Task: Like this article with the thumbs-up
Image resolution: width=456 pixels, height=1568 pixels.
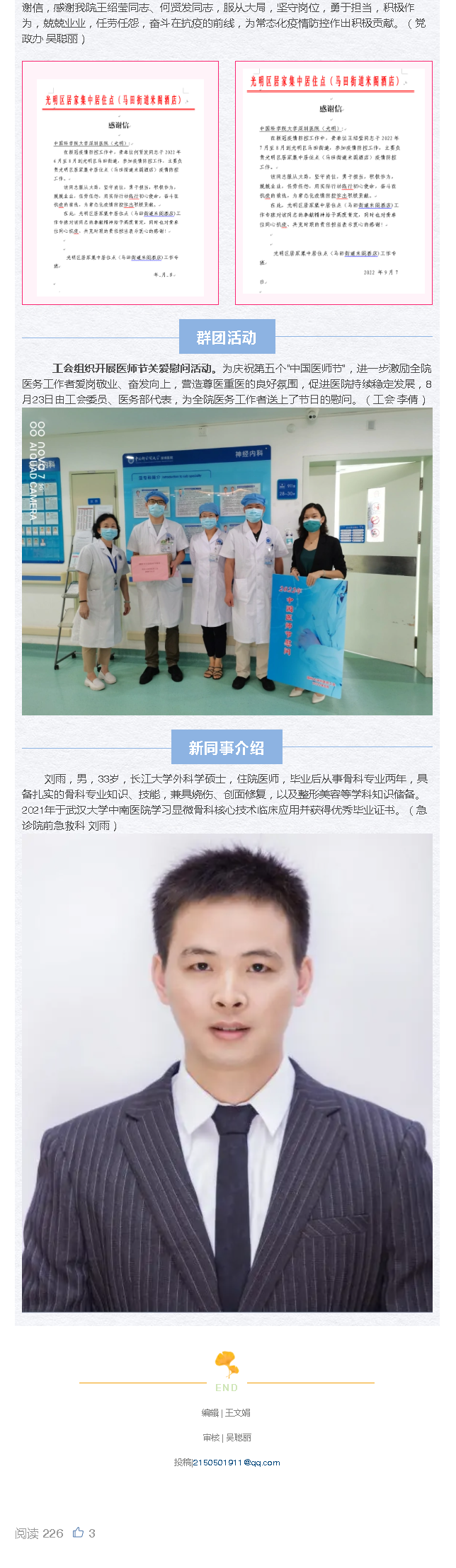Action: (79, 1533)
